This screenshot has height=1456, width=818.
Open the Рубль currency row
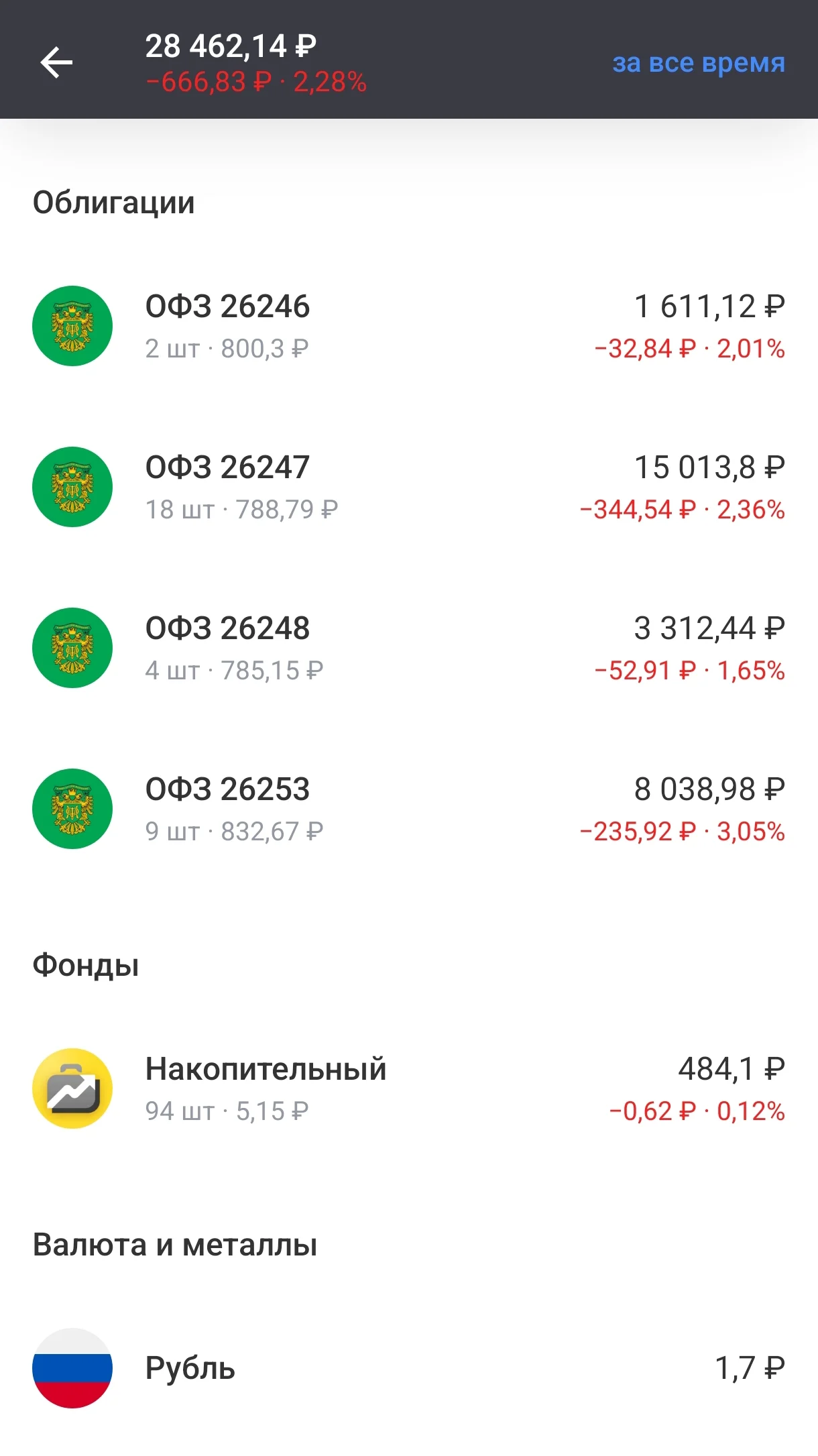pyautogui.click(x=409, y=1368)
